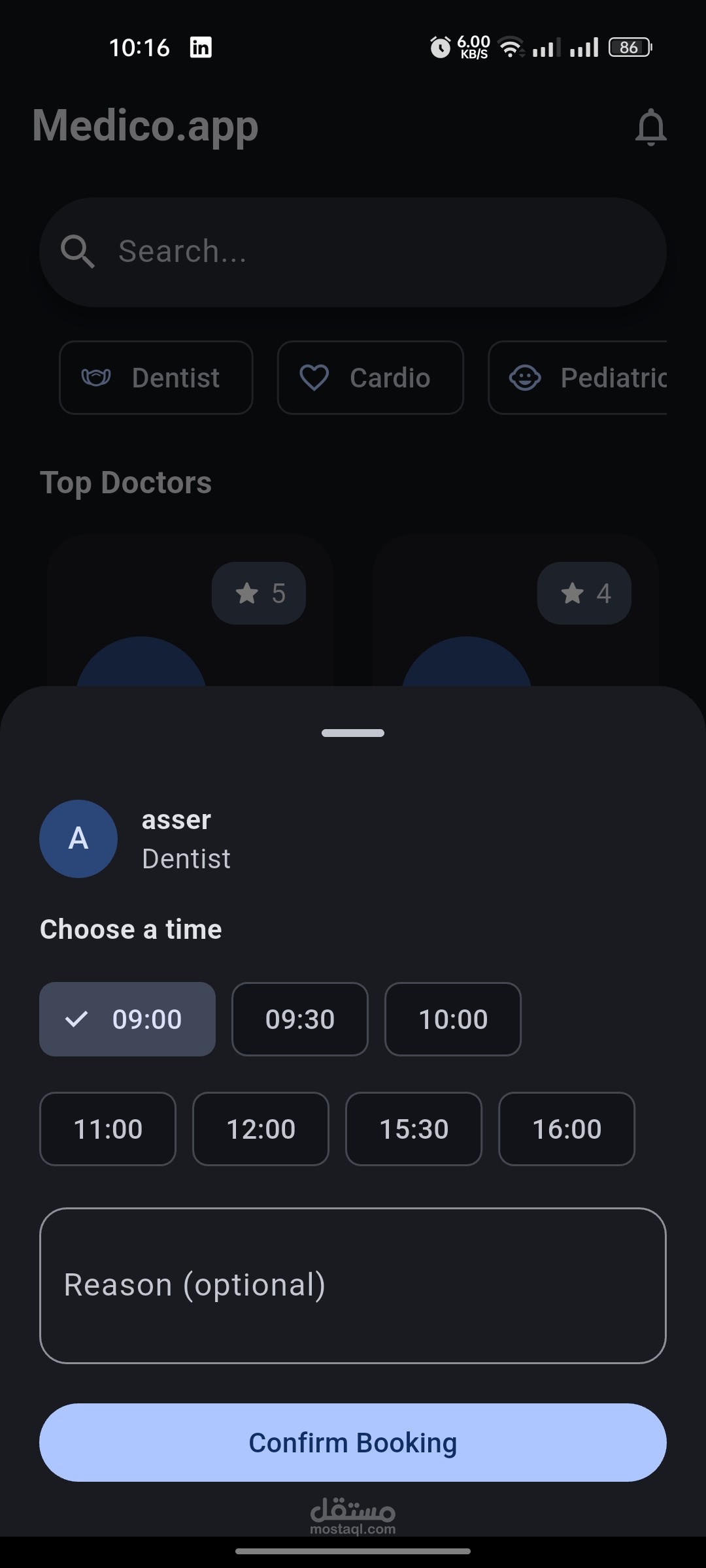
Task: Select the 16:00 time chip
Action: point(567,1129)
